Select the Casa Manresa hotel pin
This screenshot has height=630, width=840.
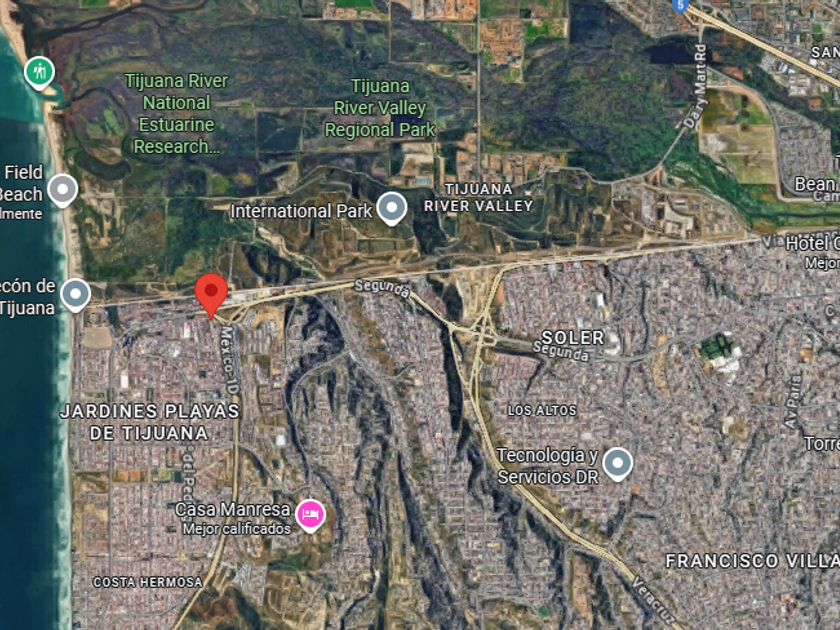[310, 515]
